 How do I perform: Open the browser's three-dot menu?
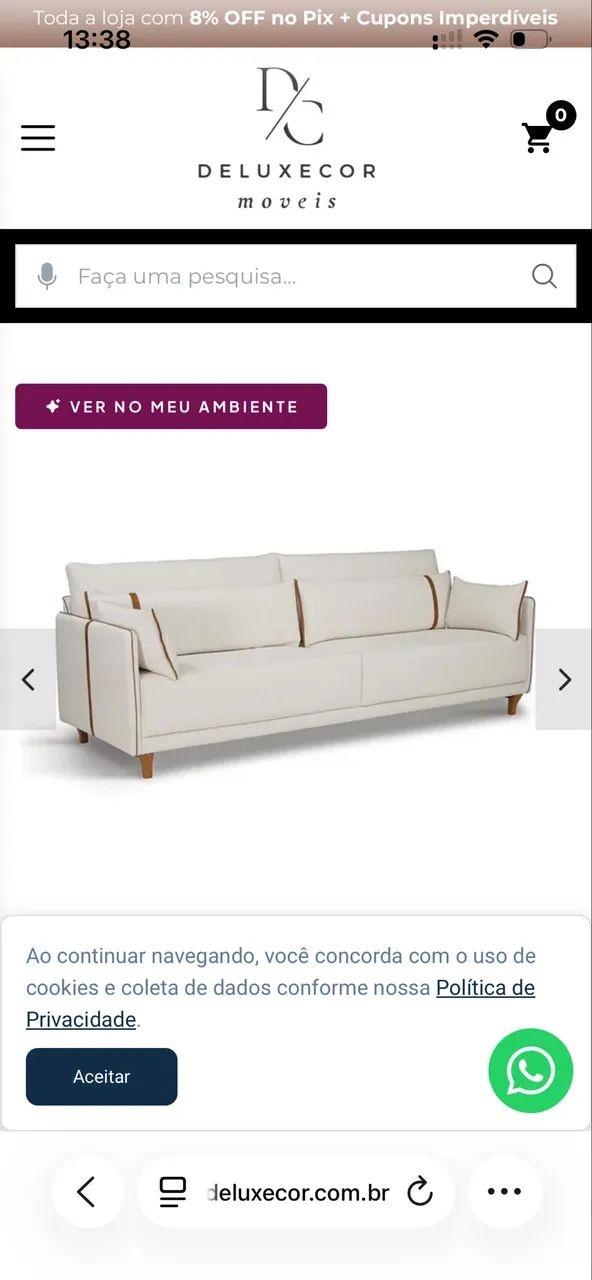tap(504, 1192)
